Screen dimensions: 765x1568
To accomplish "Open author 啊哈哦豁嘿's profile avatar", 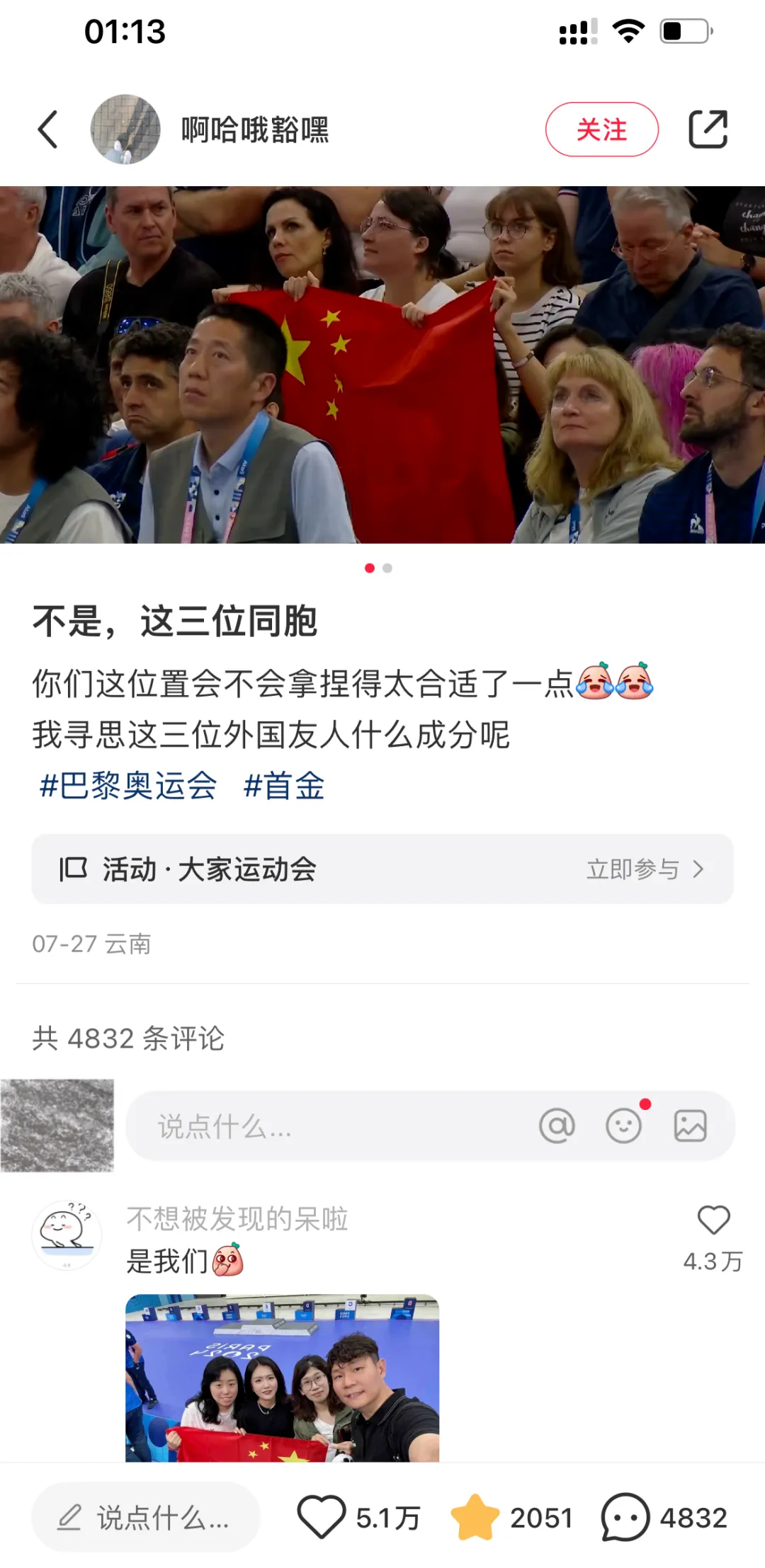I will pos(125,130).
